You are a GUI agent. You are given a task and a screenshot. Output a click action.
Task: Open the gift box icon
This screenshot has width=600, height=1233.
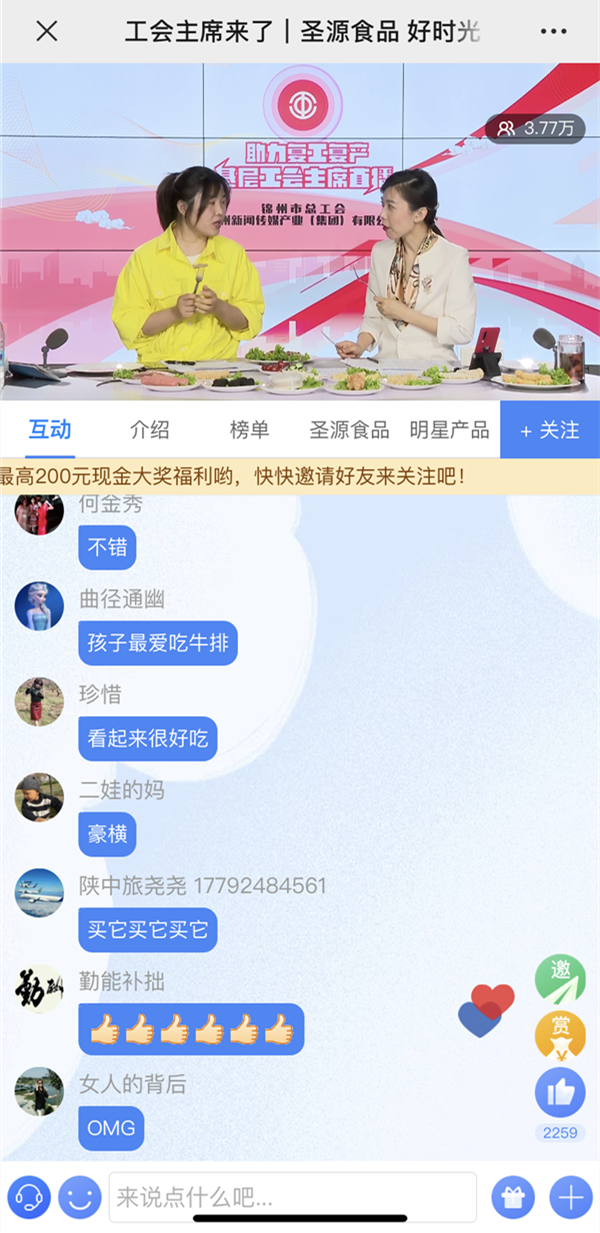click(512, 1196)
